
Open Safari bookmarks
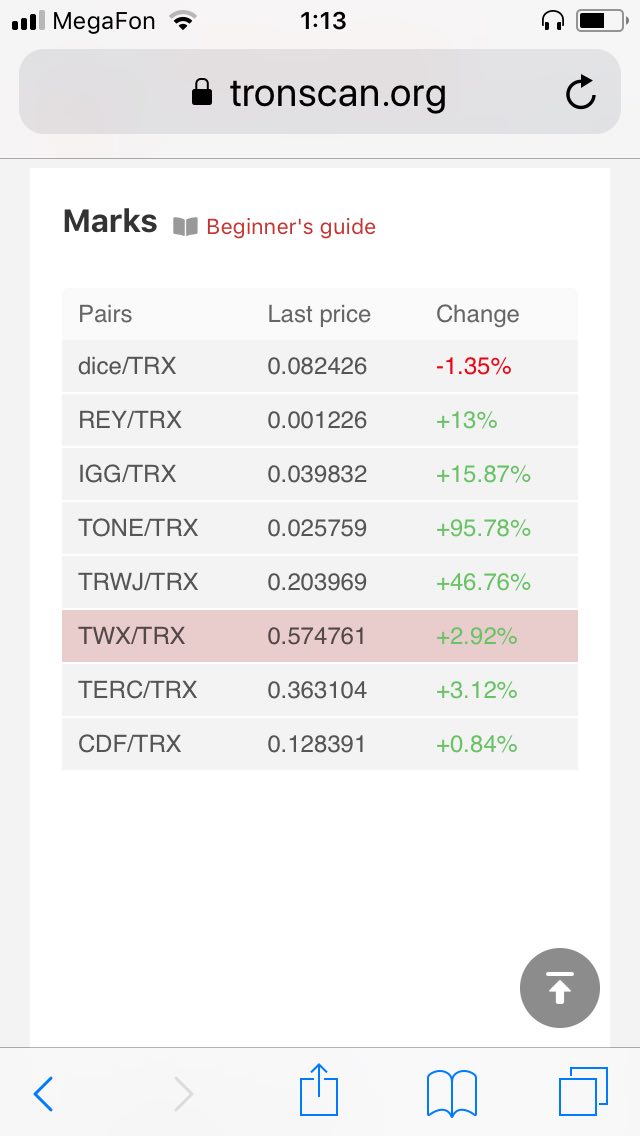452,1093
